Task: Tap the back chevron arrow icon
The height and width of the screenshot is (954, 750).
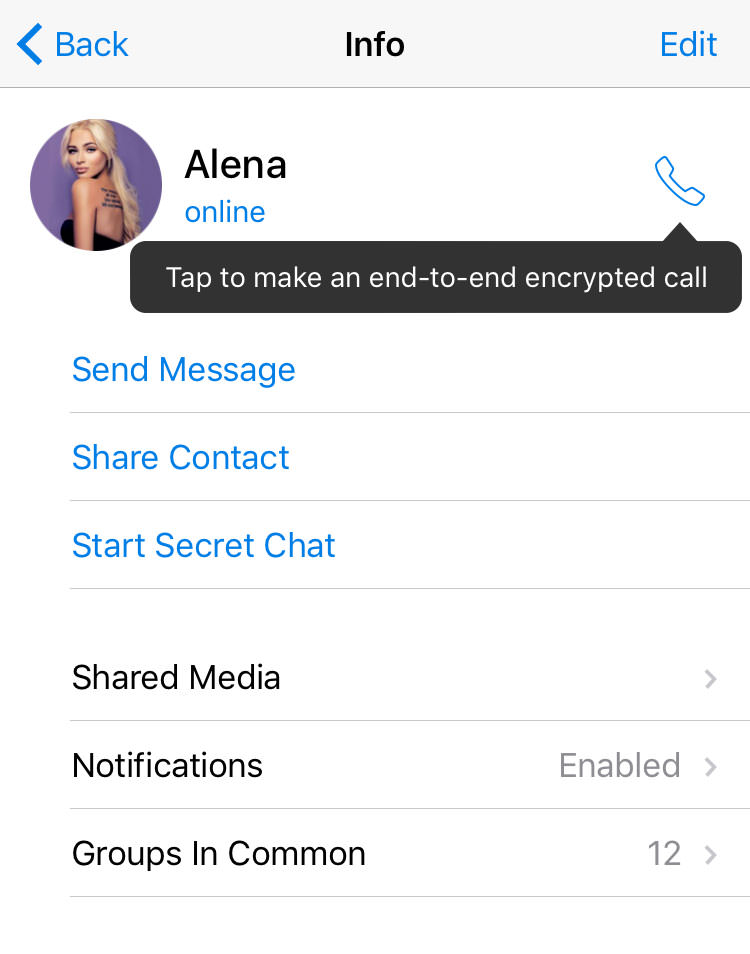Action: 27,44
